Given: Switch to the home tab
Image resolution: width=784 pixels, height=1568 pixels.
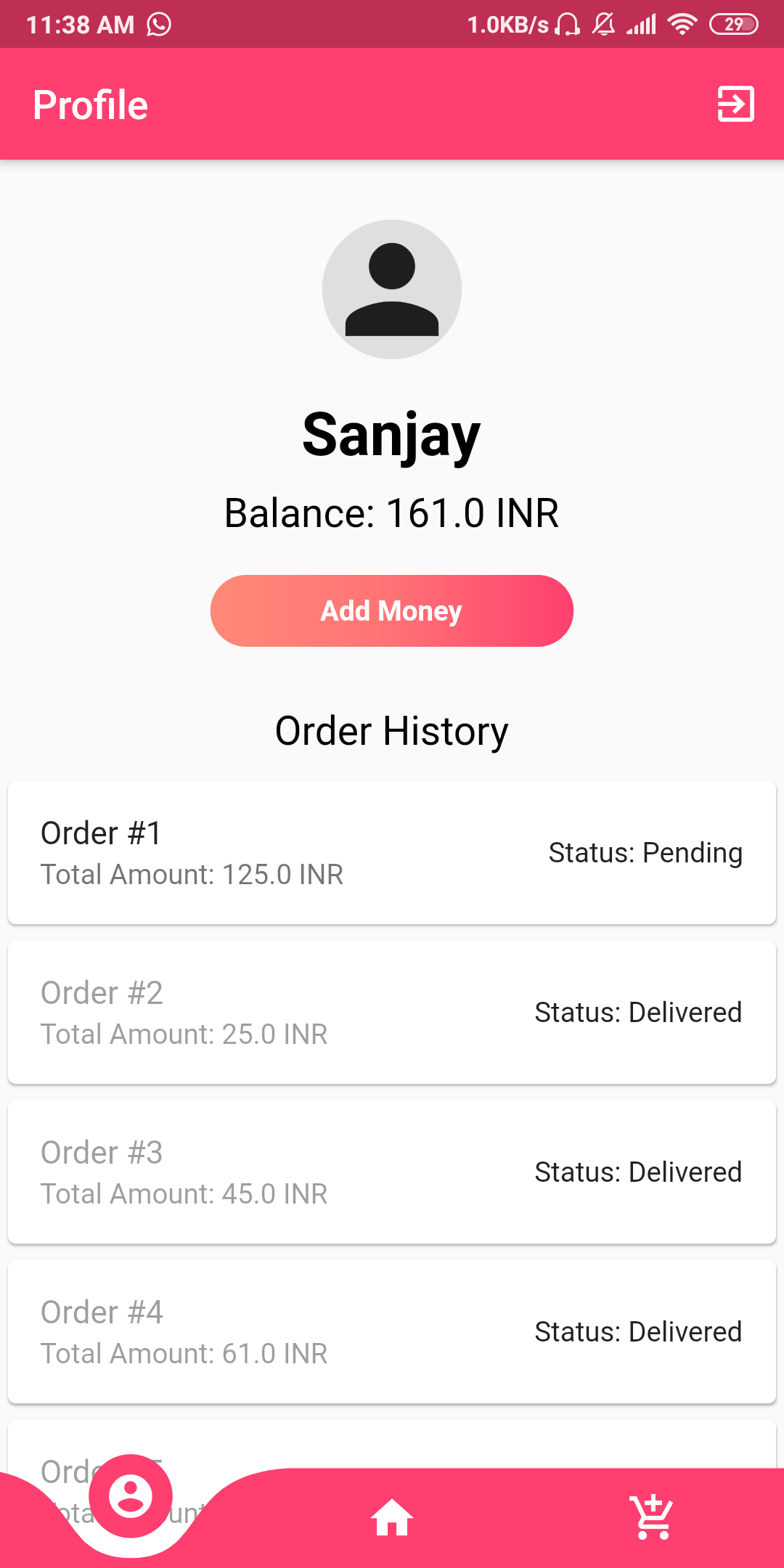Looking at the screenshot, I should coord(392,1518).
